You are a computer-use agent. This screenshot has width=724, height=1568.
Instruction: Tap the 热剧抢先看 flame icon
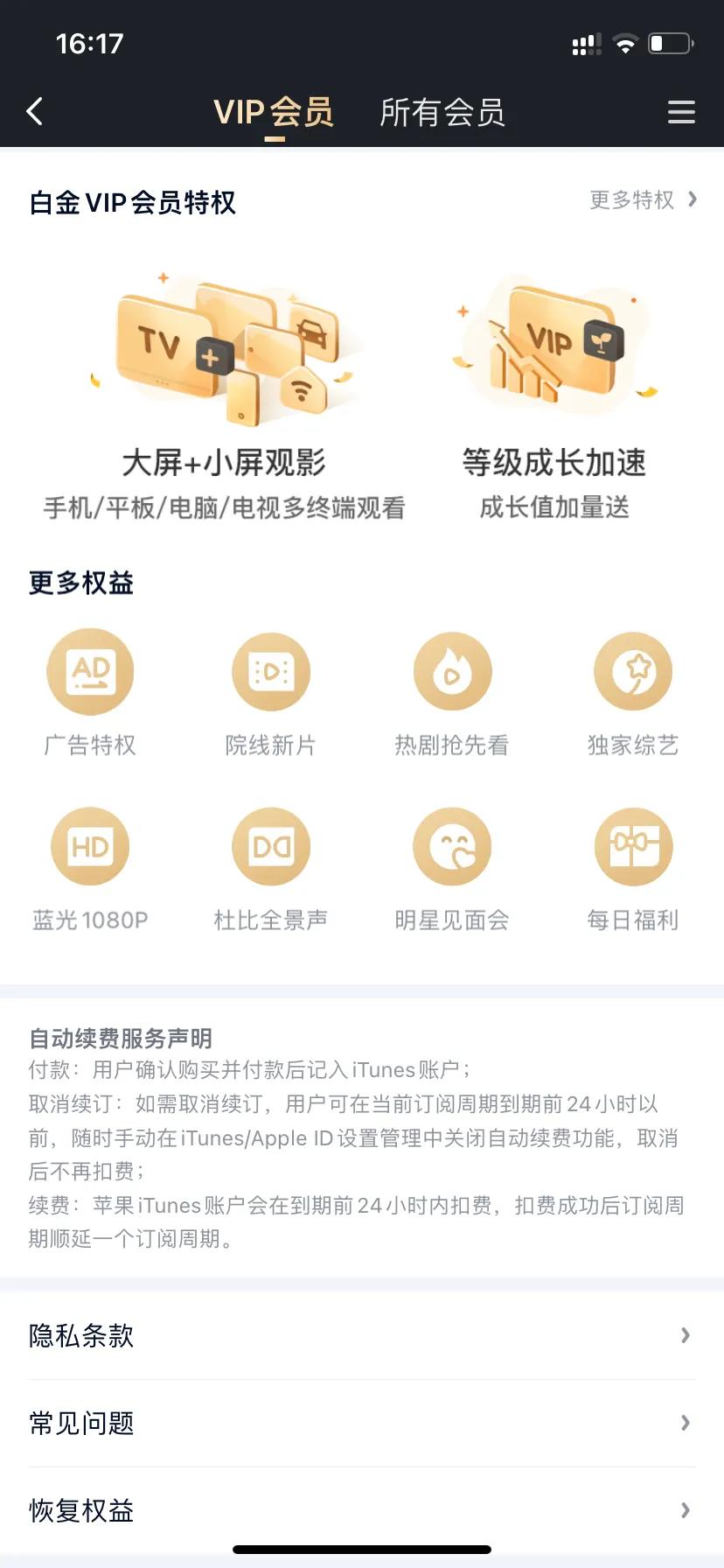pos(452,671)
